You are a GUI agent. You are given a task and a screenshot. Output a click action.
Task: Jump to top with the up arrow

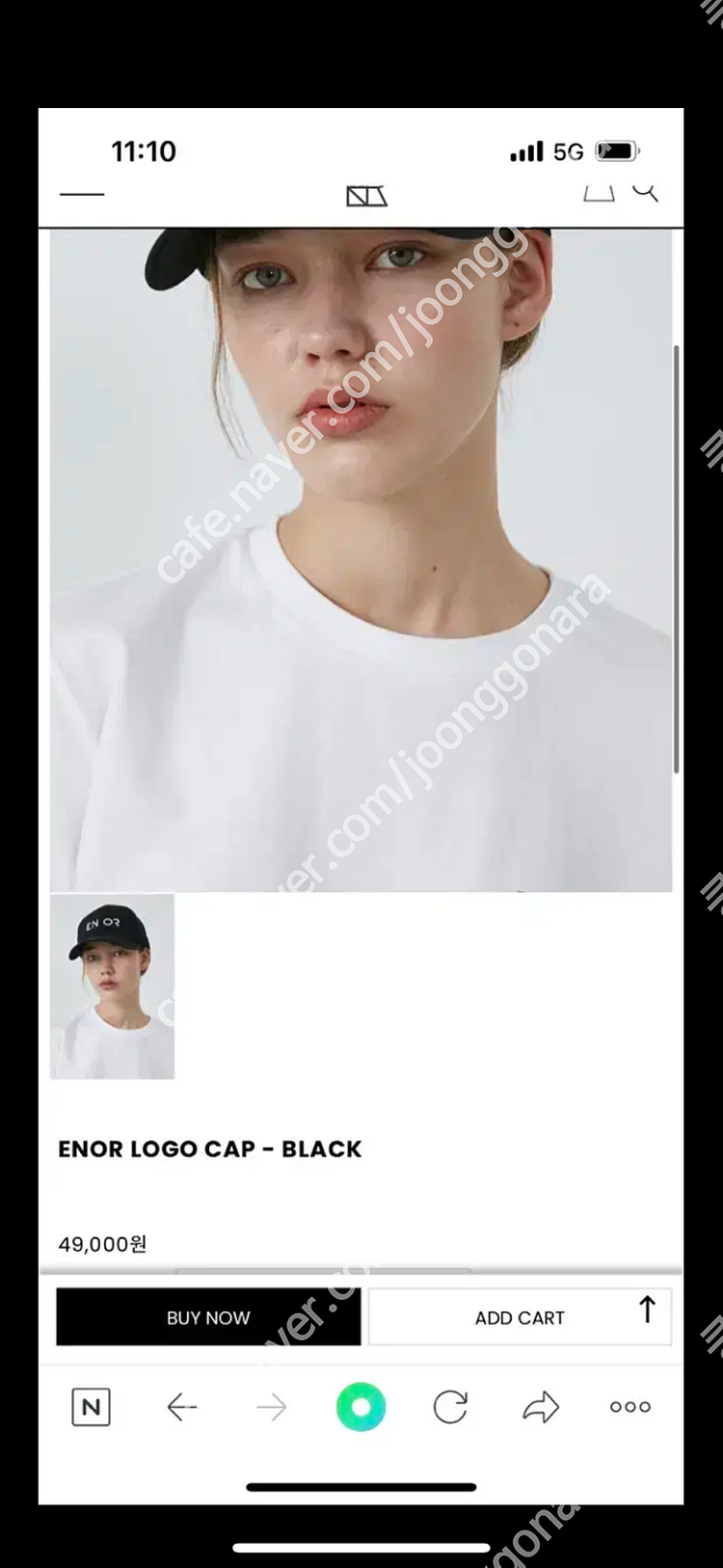click(x=648, y=1310)
